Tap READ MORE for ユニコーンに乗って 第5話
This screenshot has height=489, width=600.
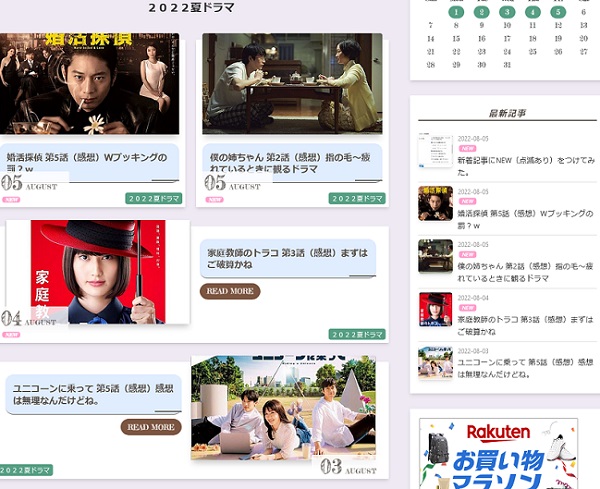tap(150, 427)
